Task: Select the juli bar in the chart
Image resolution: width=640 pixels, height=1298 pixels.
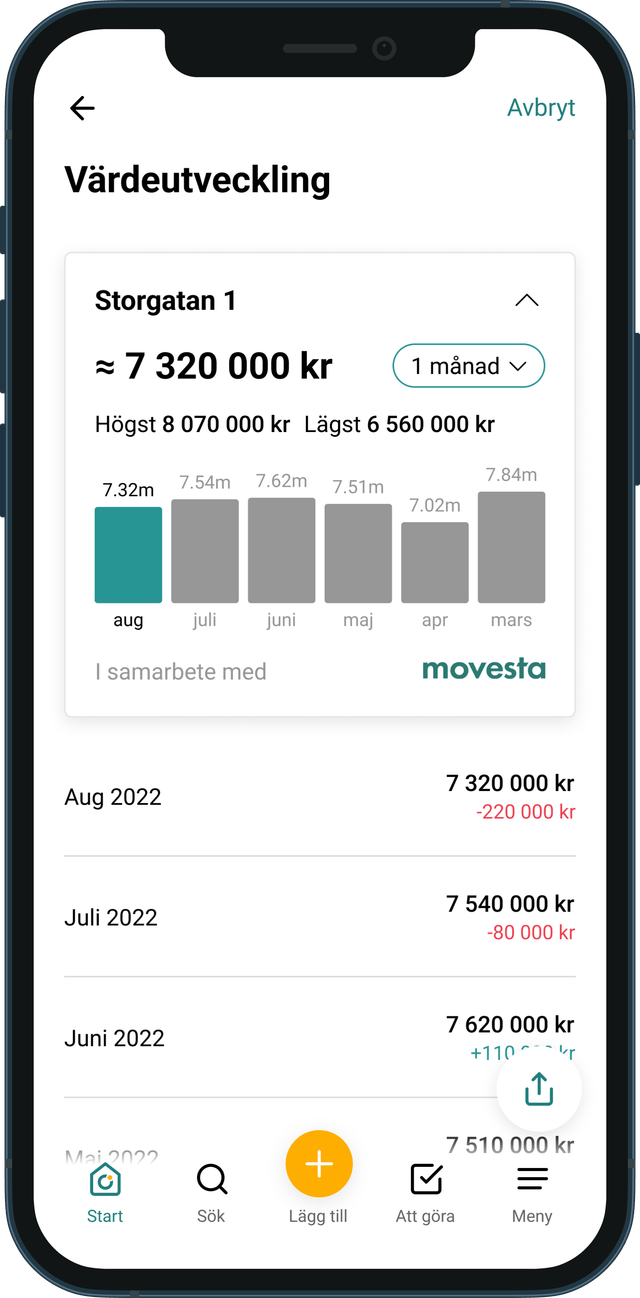Action: pos(205,551)
